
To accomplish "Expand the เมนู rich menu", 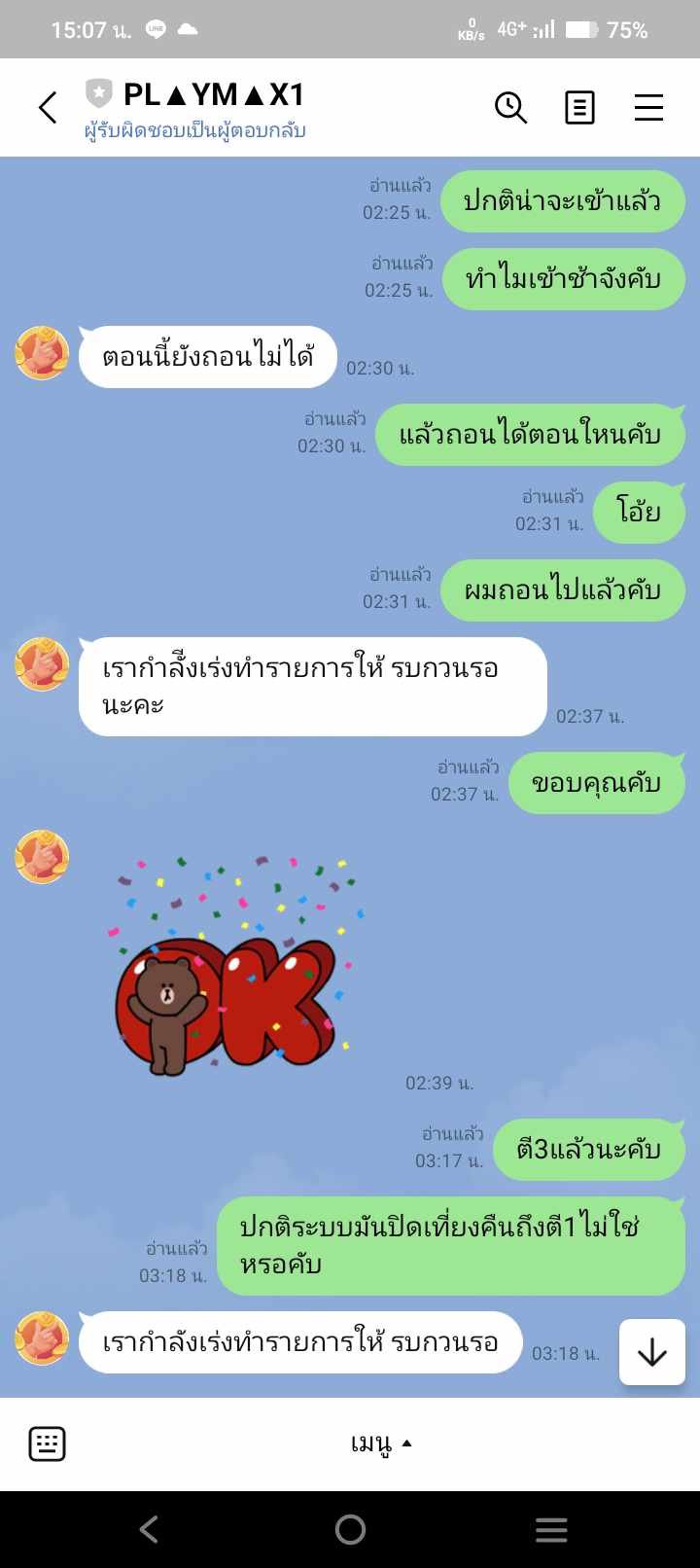I will coord(380,1443).
